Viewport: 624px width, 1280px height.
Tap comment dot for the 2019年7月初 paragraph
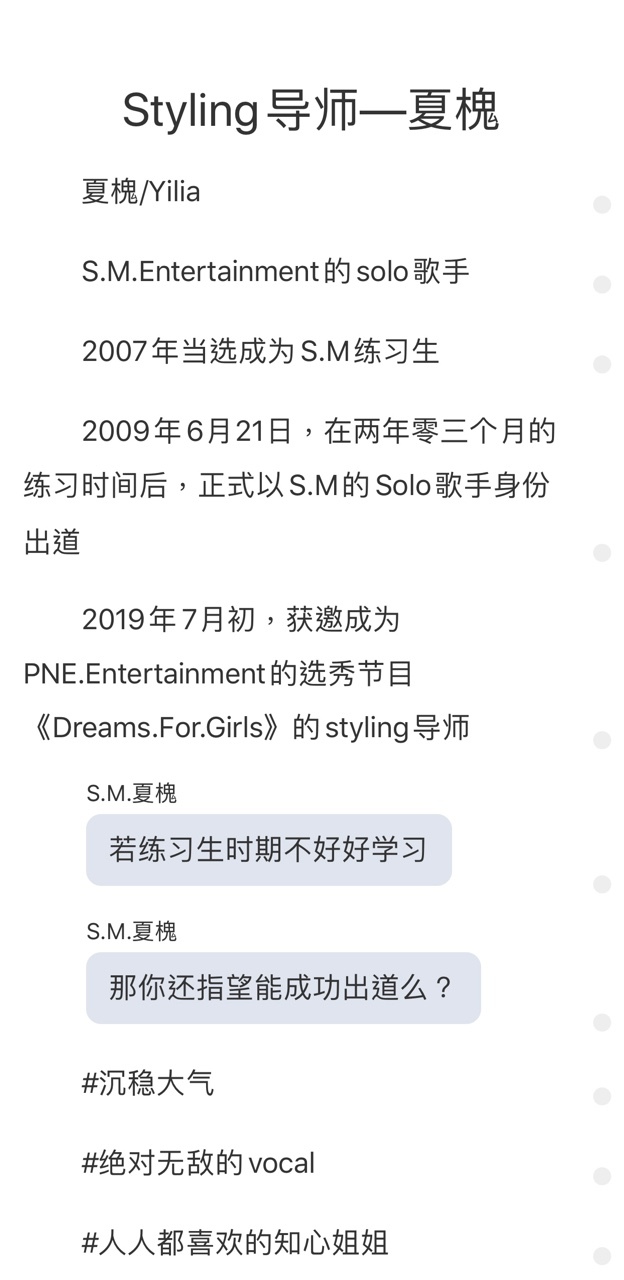[602, 740]
